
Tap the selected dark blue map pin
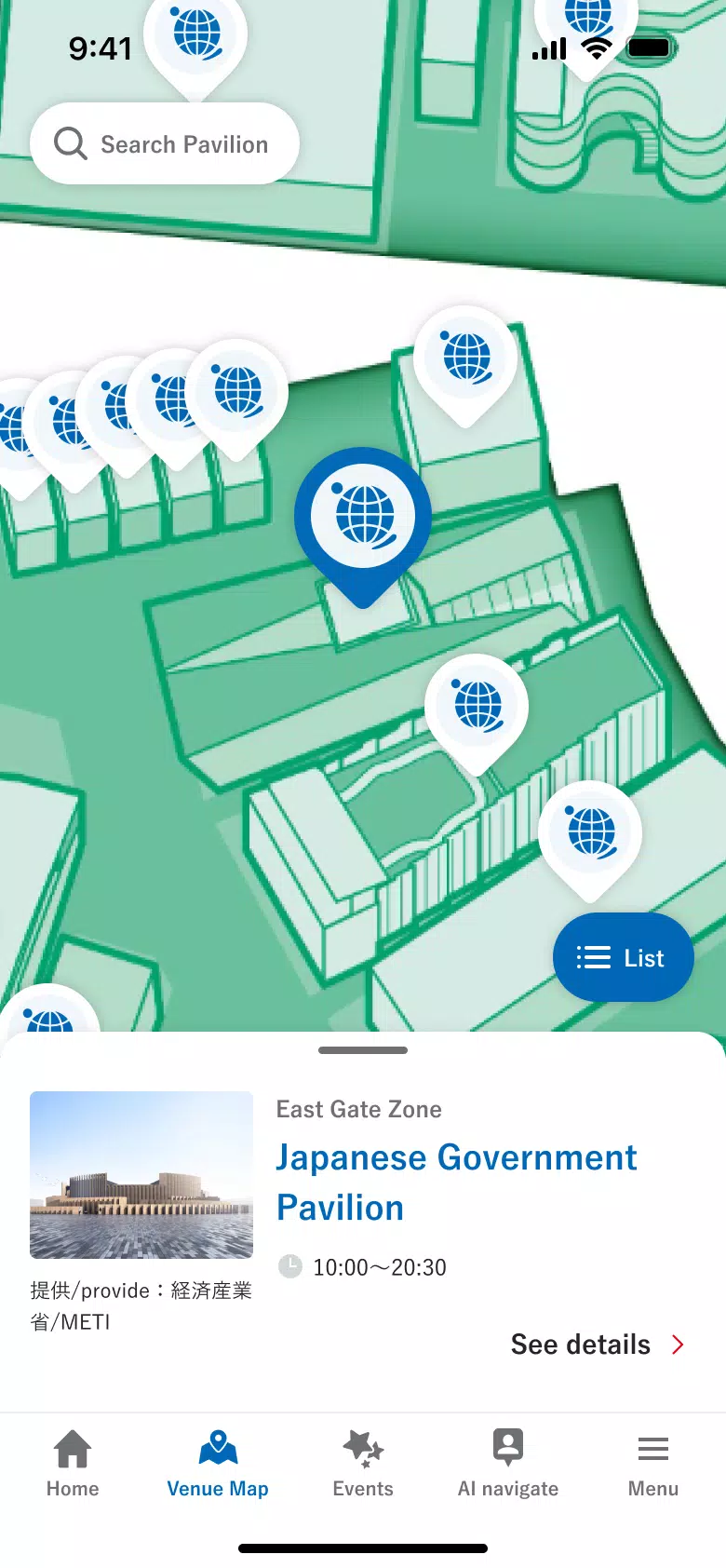coord(363,518)
